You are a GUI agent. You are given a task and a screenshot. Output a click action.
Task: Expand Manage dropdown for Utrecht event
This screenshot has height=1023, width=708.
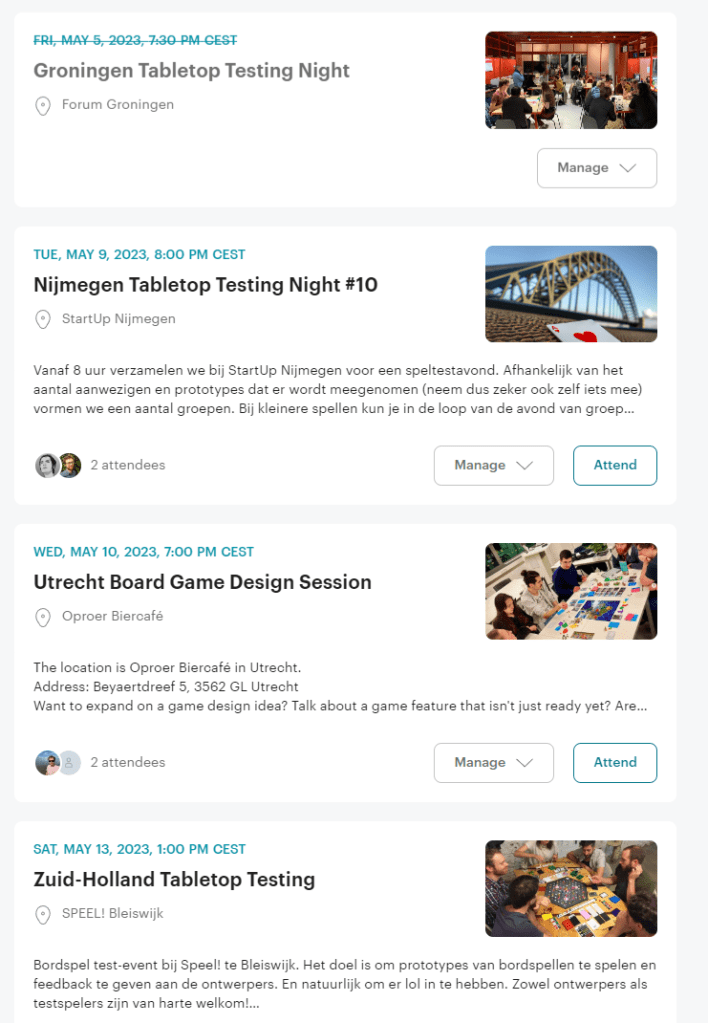click(493, 762)
